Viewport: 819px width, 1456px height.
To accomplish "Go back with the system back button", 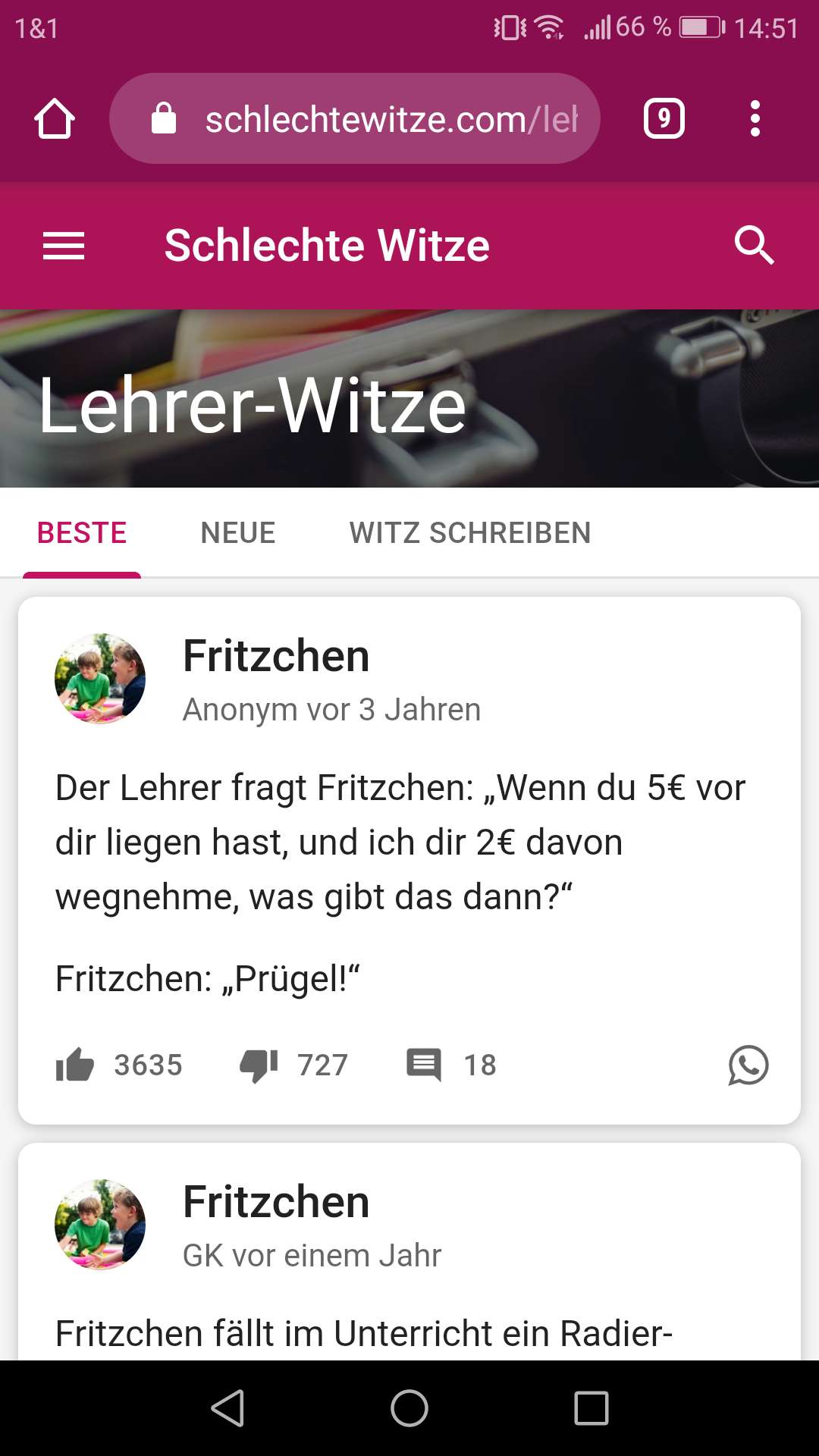I will coord(227,1408).
